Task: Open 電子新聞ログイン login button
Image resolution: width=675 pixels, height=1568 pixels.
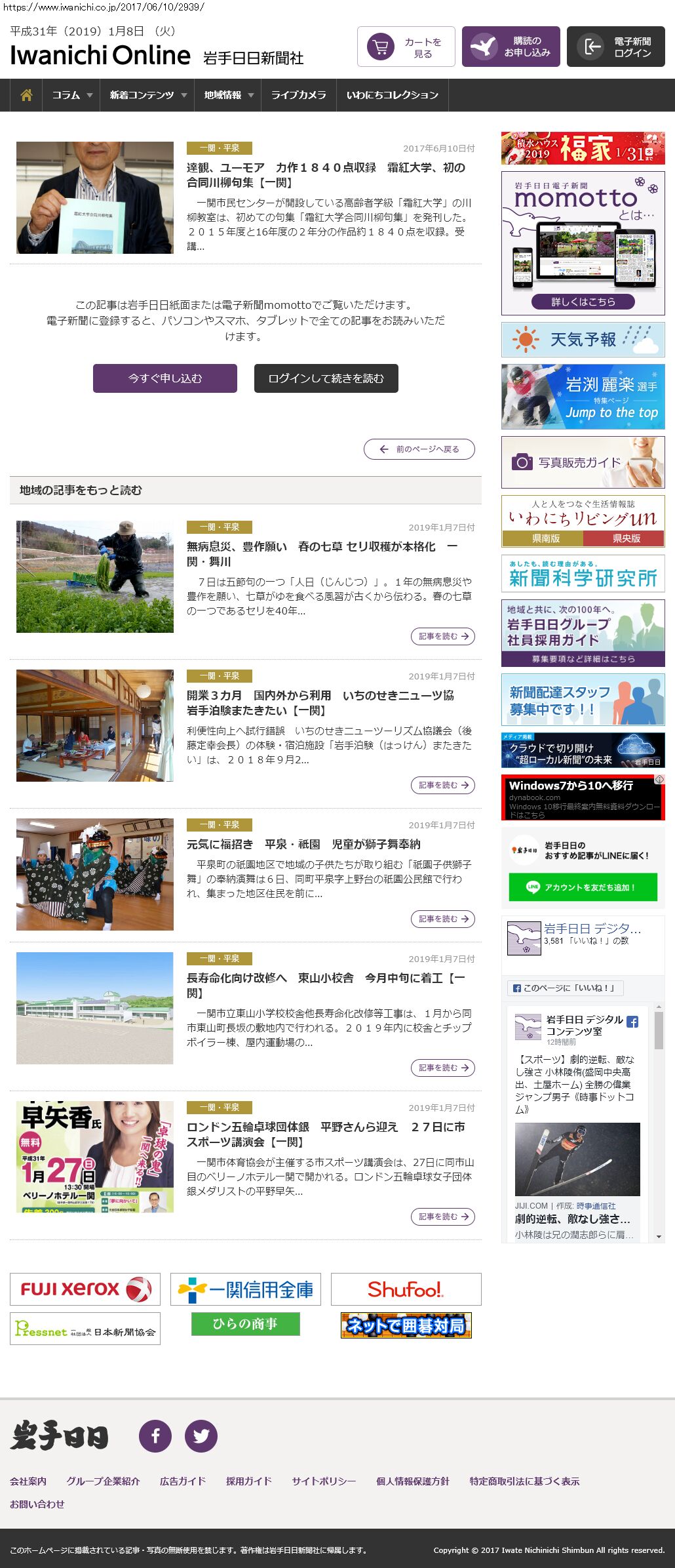Action: click(616, 47)
